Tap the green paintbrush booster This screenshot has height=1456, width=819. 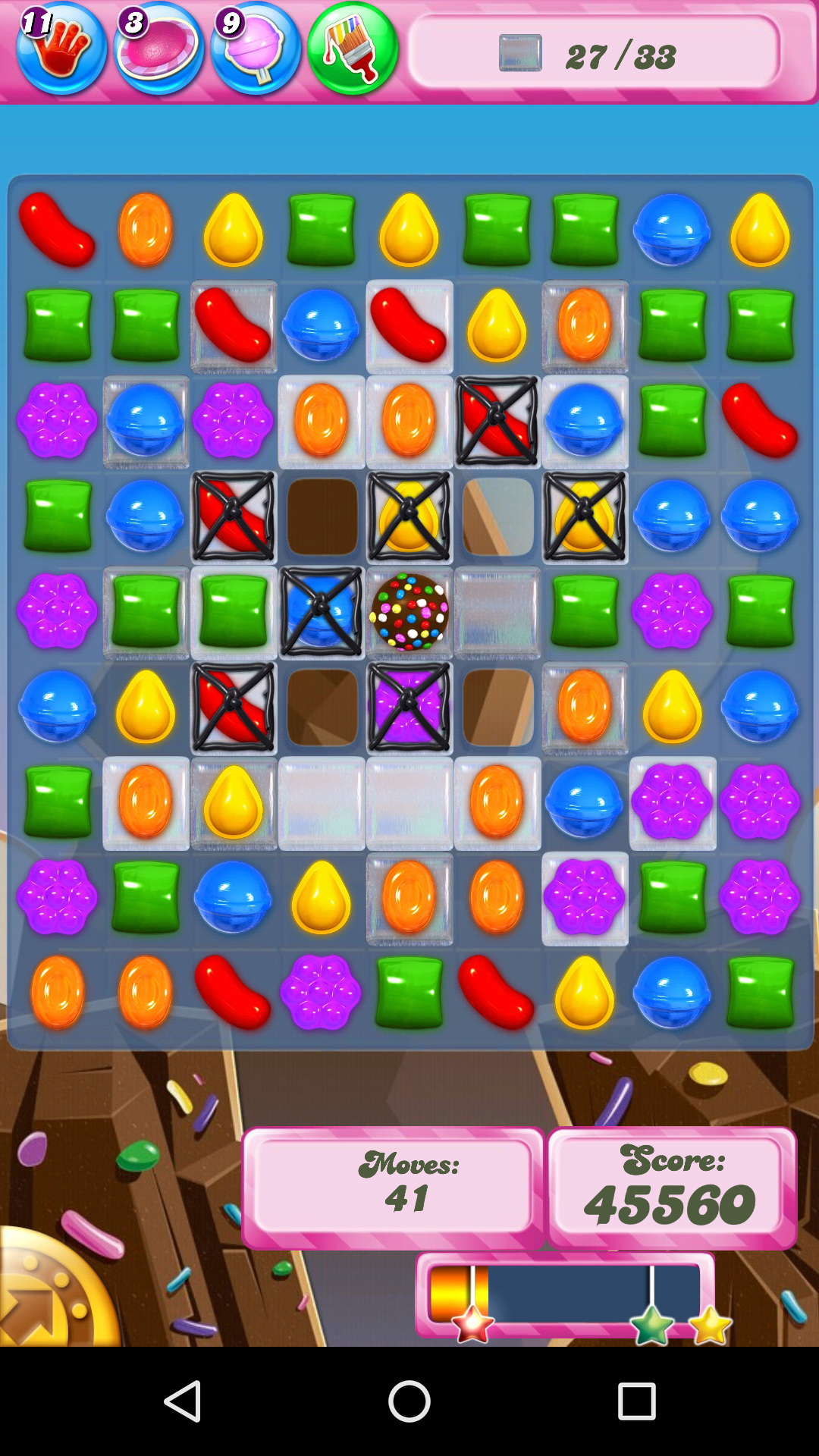pos(353,49)
